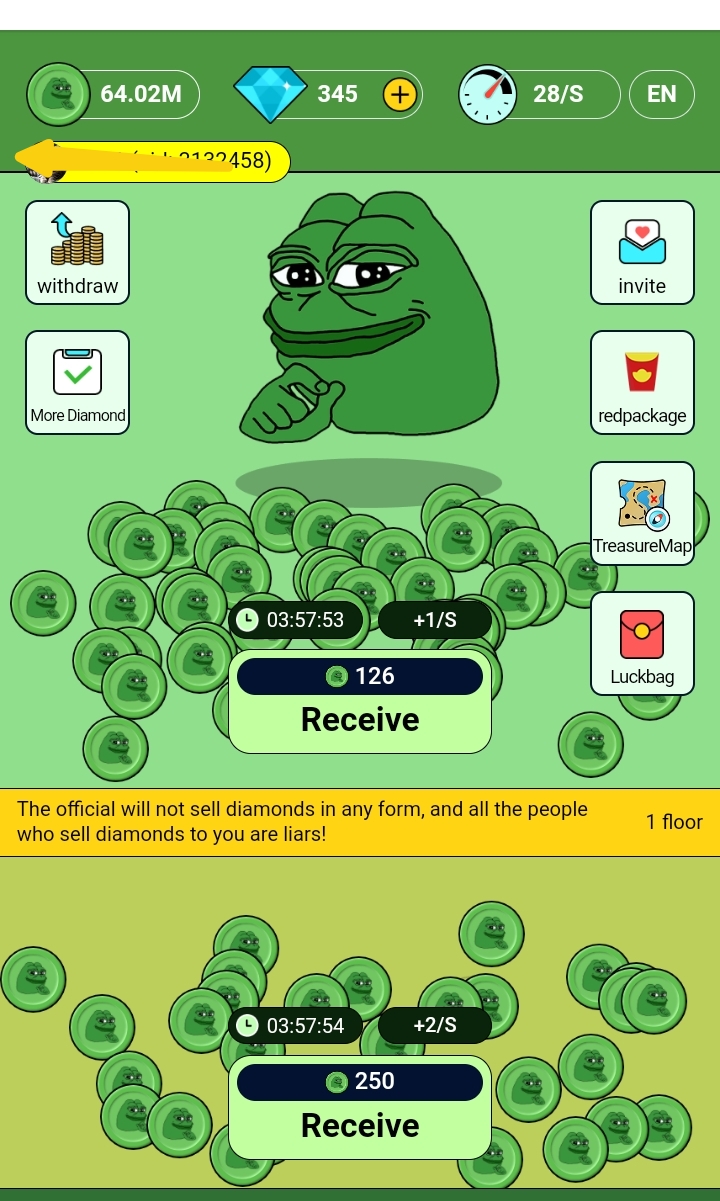
Task: Open the invite page
Action: click(x=642, y=252)
